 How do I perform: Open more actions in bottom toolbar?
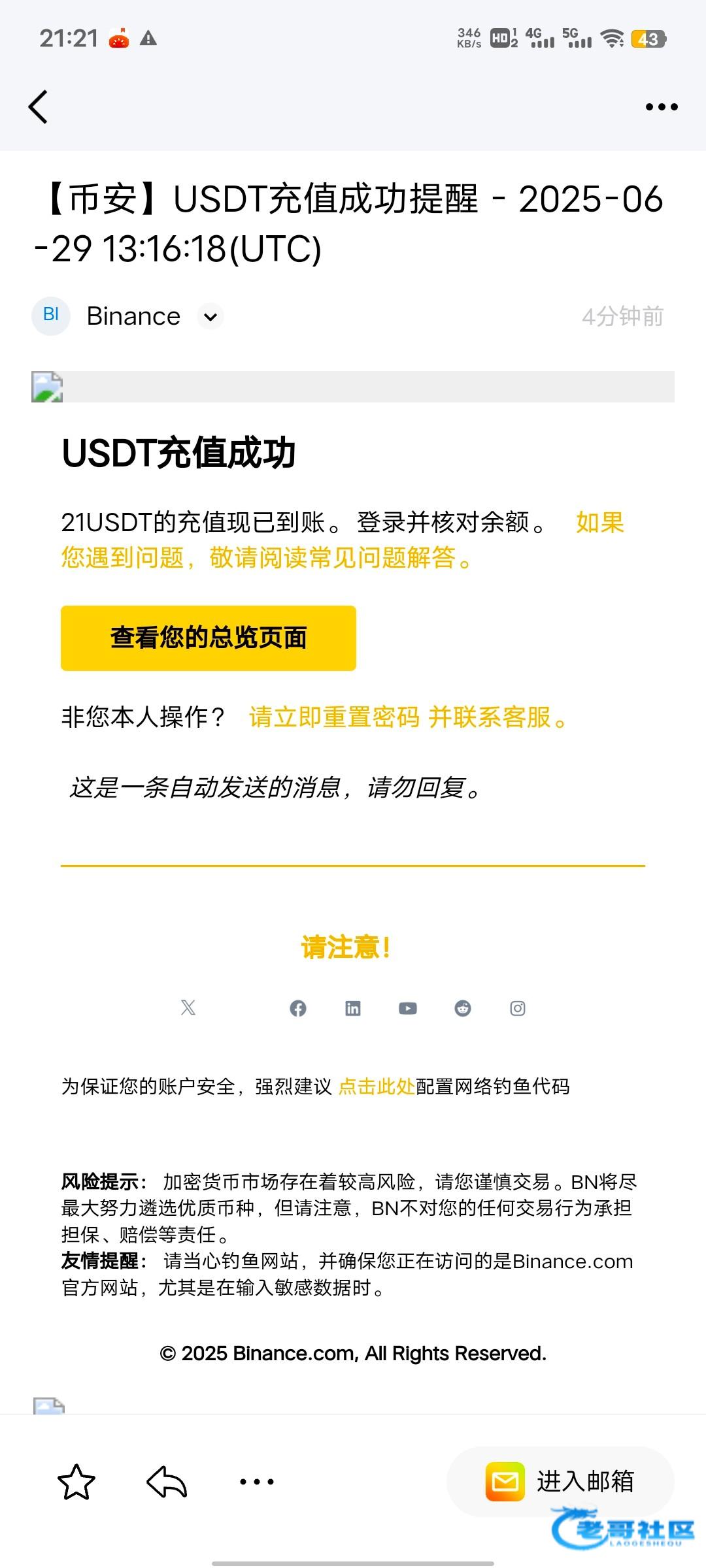click(x=257, y=1482)
